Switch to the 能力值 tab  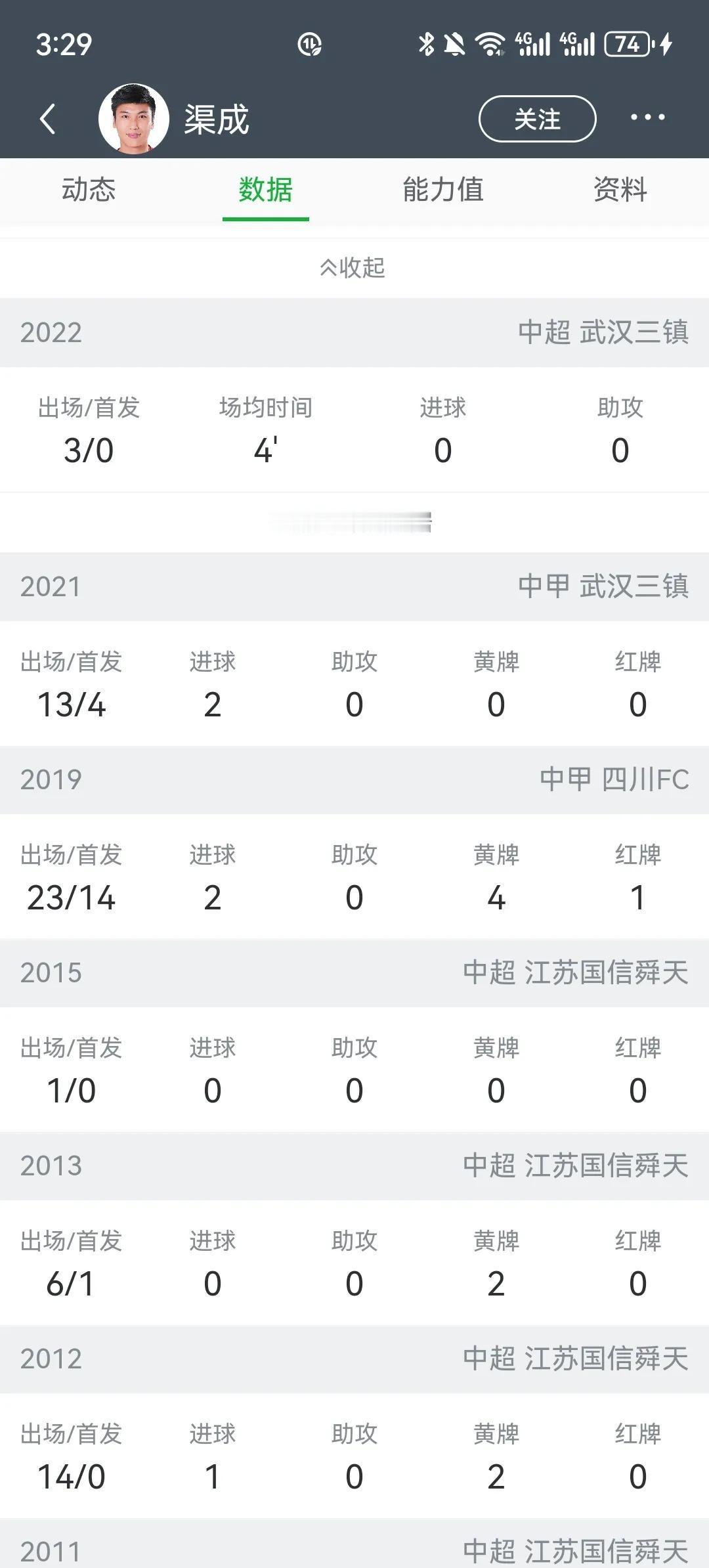443,190
